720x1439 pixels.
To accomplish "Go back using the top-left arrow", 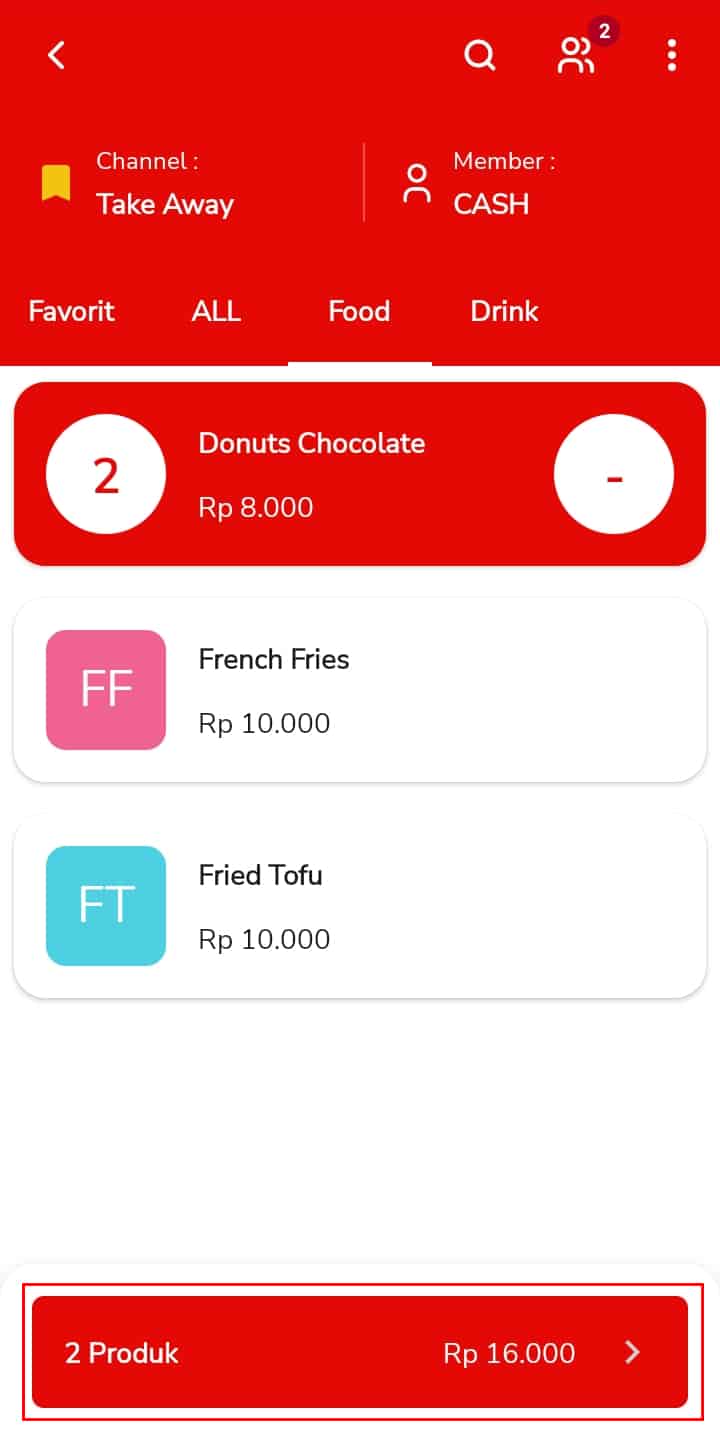I will coord(57,55).
